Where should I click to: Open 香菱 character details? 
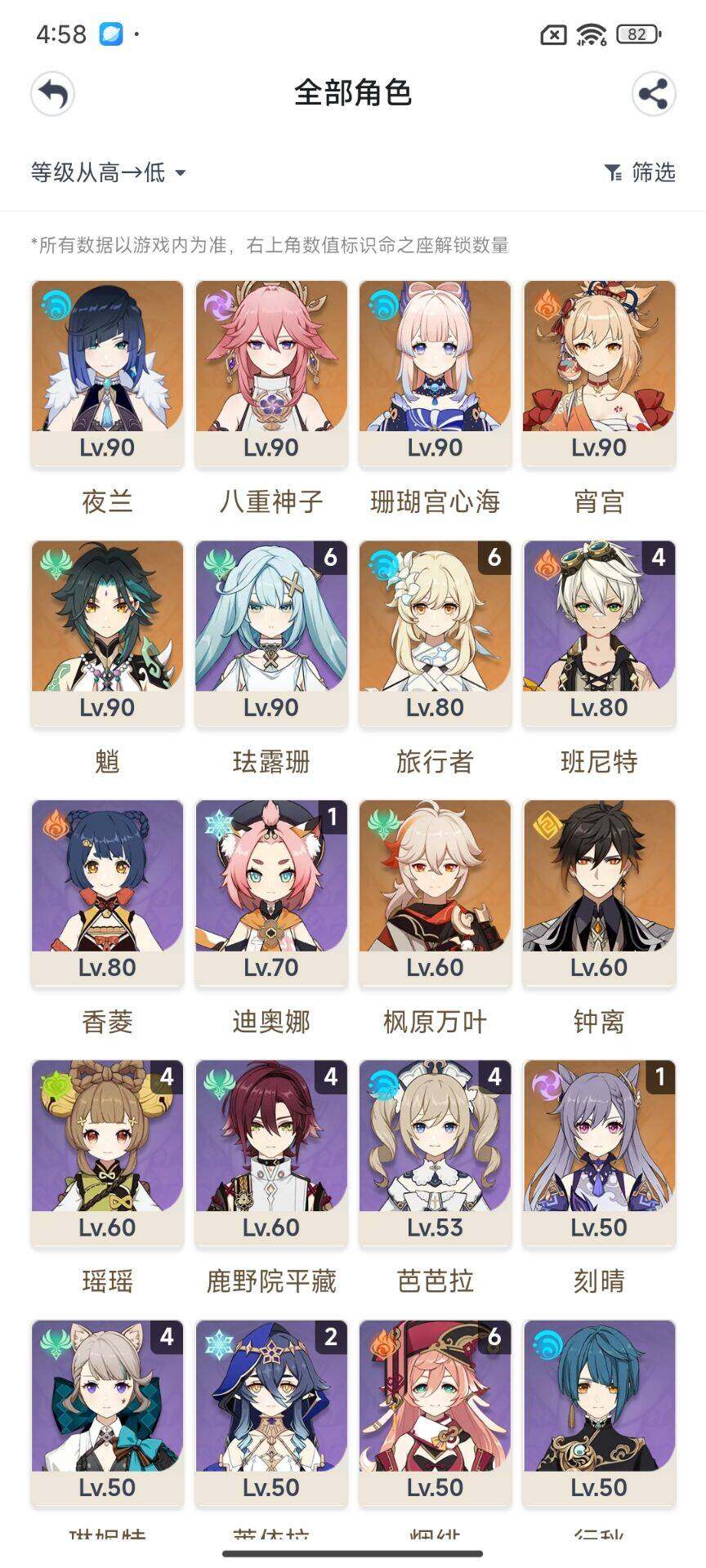(107, 893)
